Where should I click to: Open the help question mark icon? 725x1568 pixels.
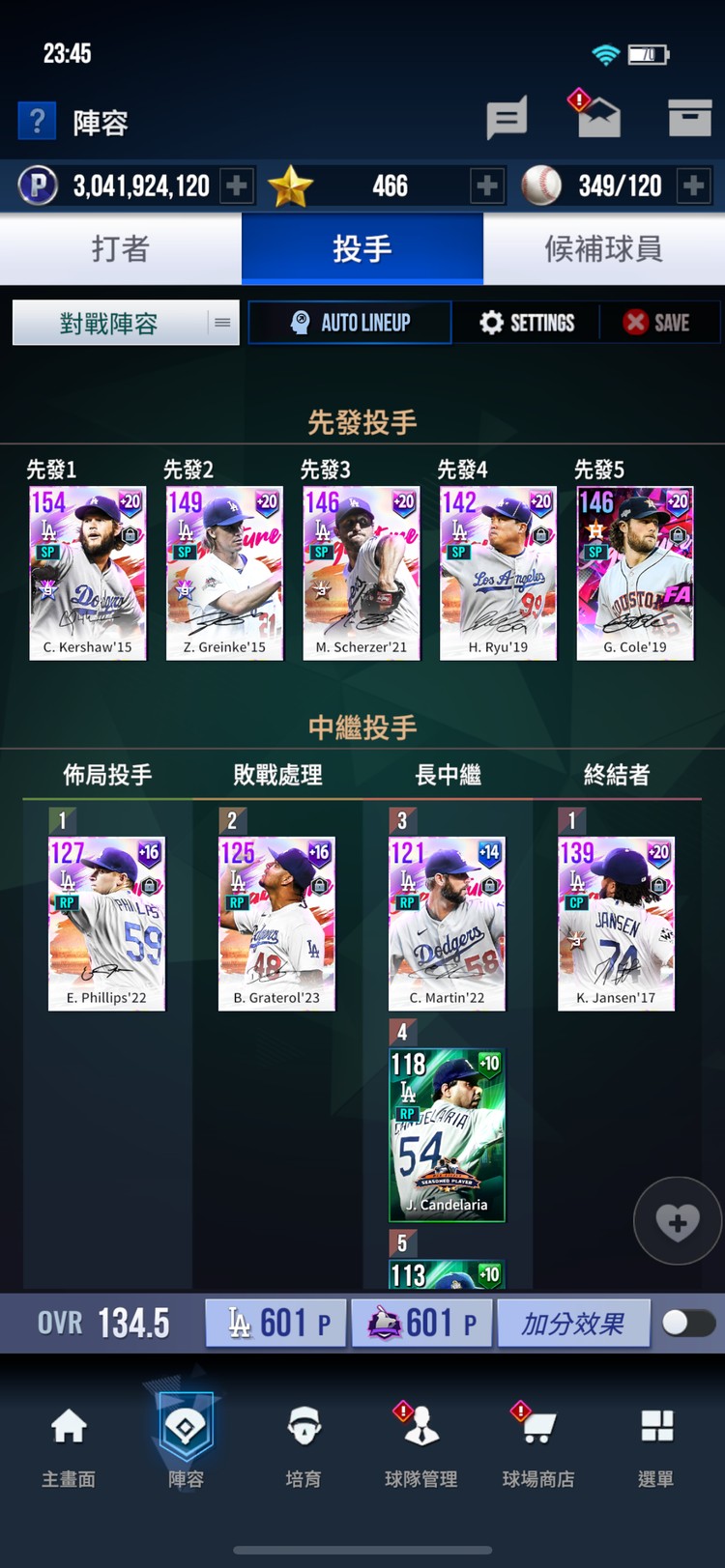point(38,122)
